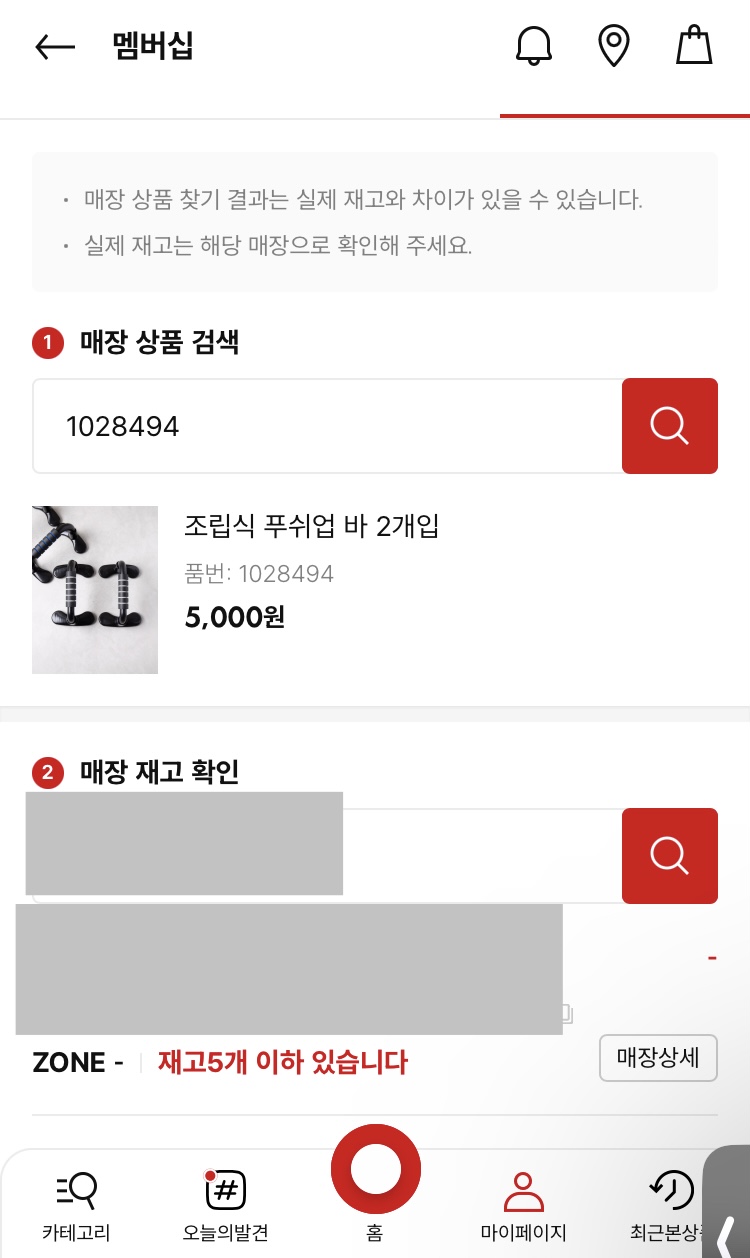Switch to the 카테고리 tab
This screenshot has width=750, height=1258.
[x=76, y=1206]
